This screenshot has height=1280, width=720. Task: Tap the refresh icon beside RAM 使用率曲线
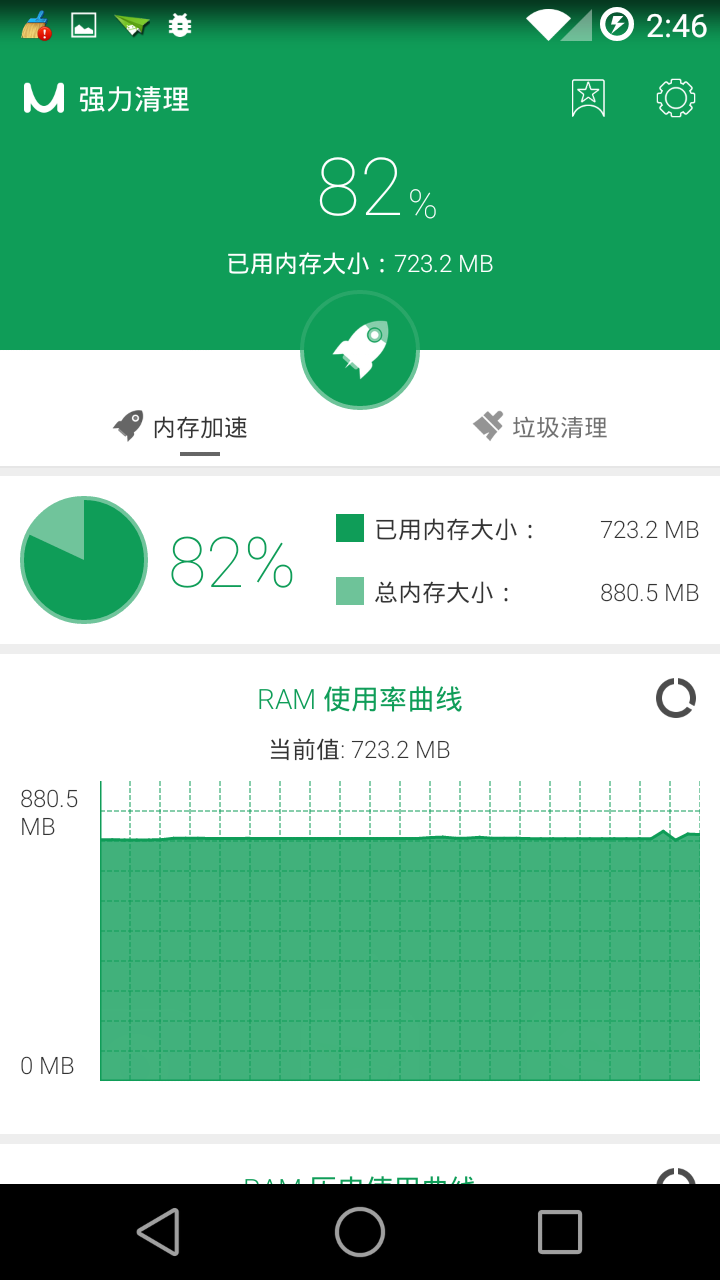pyautogui.click(x=676, y=698)
